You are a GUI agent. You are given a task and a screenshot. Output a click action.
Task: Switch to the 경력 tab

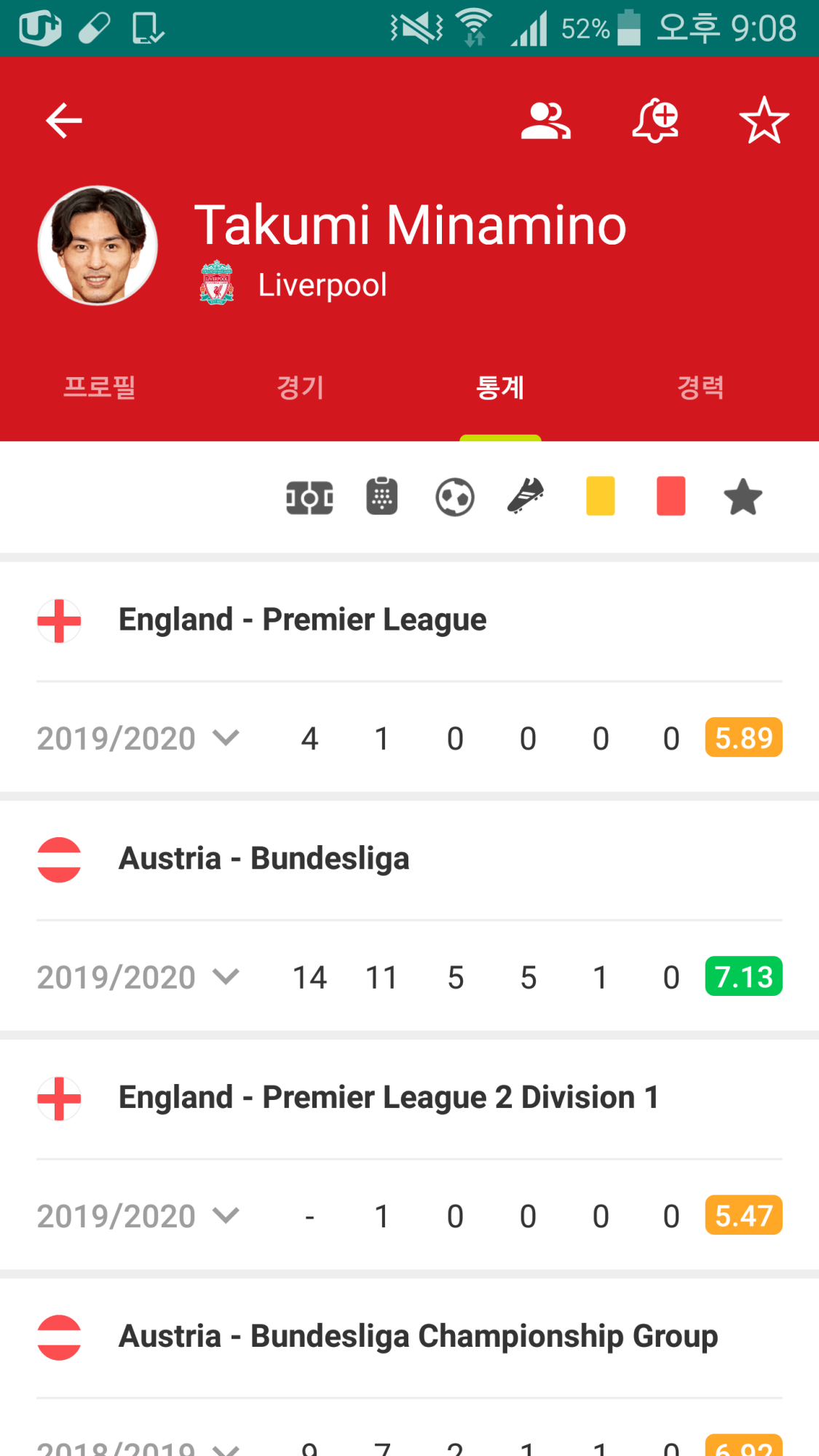(700, 387)
